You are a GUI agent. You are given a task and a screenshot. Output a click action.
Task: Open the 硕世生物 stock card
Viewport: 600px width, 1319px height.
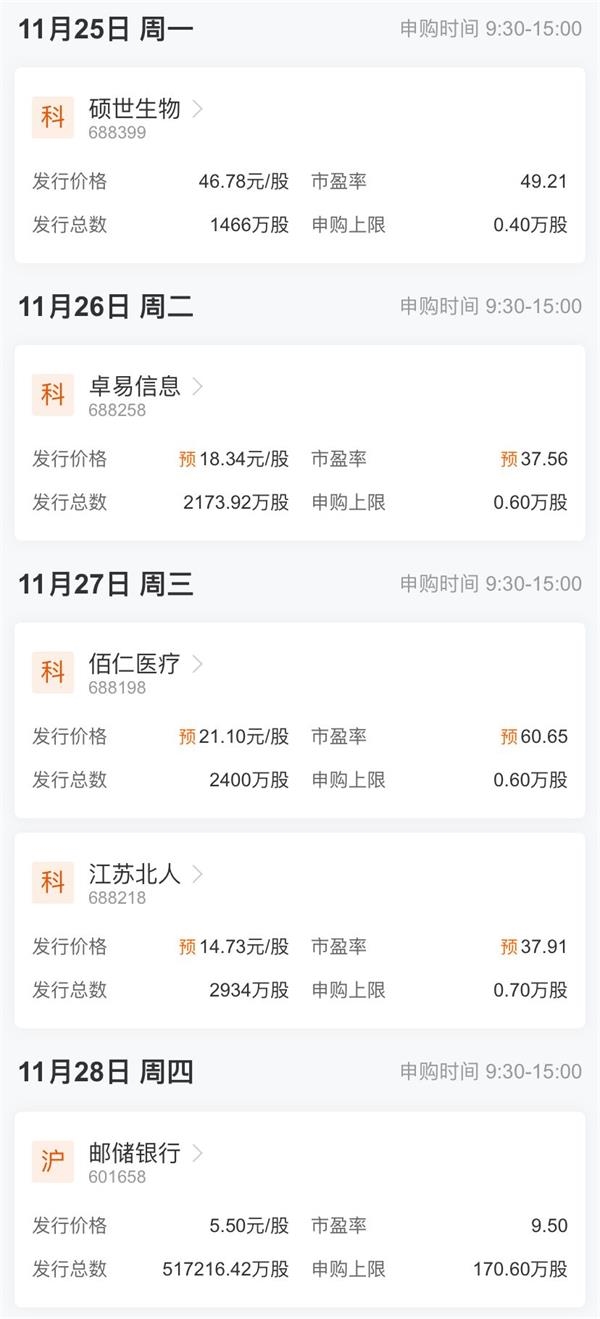300,165
